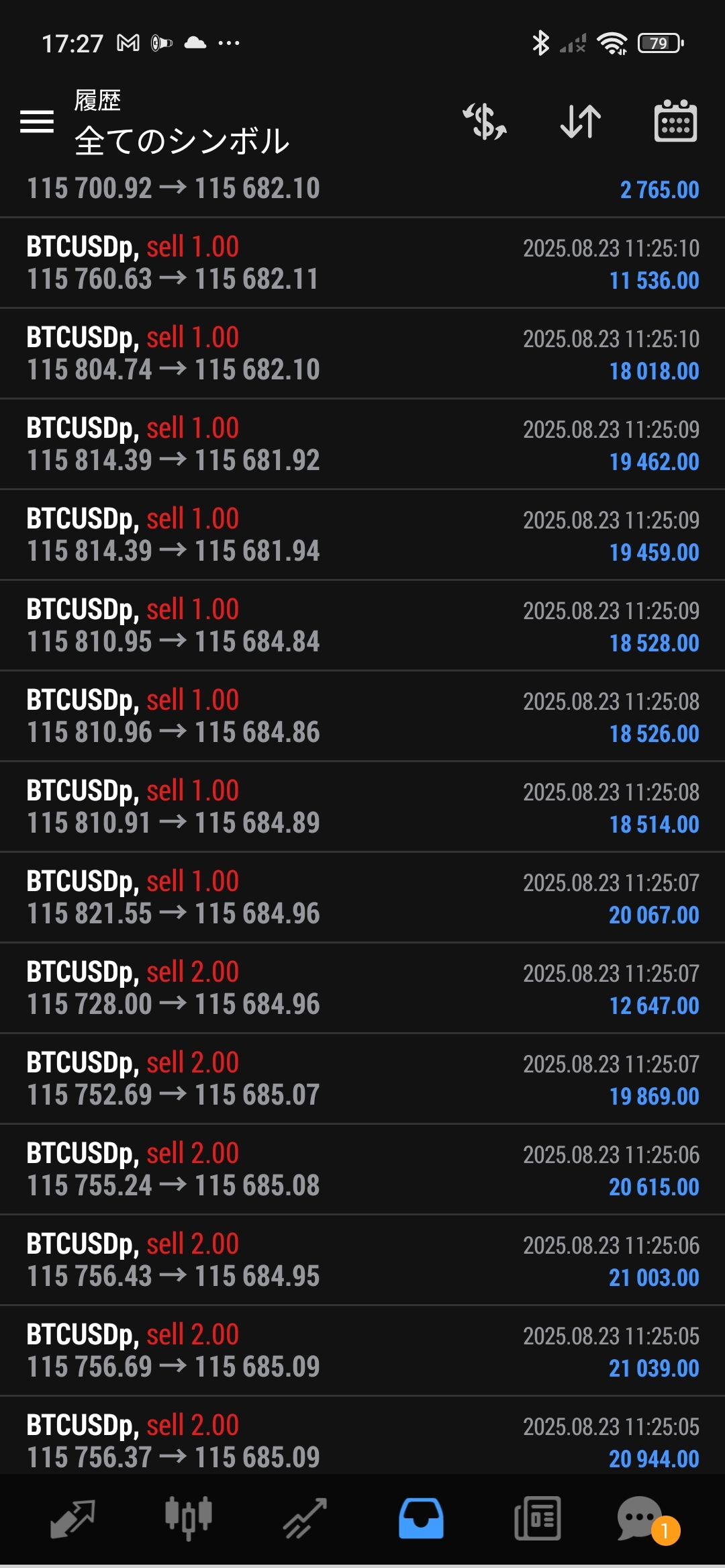Switch to the Quotes tab
Screen dimensions: 725x1568
click(72, 1519)
